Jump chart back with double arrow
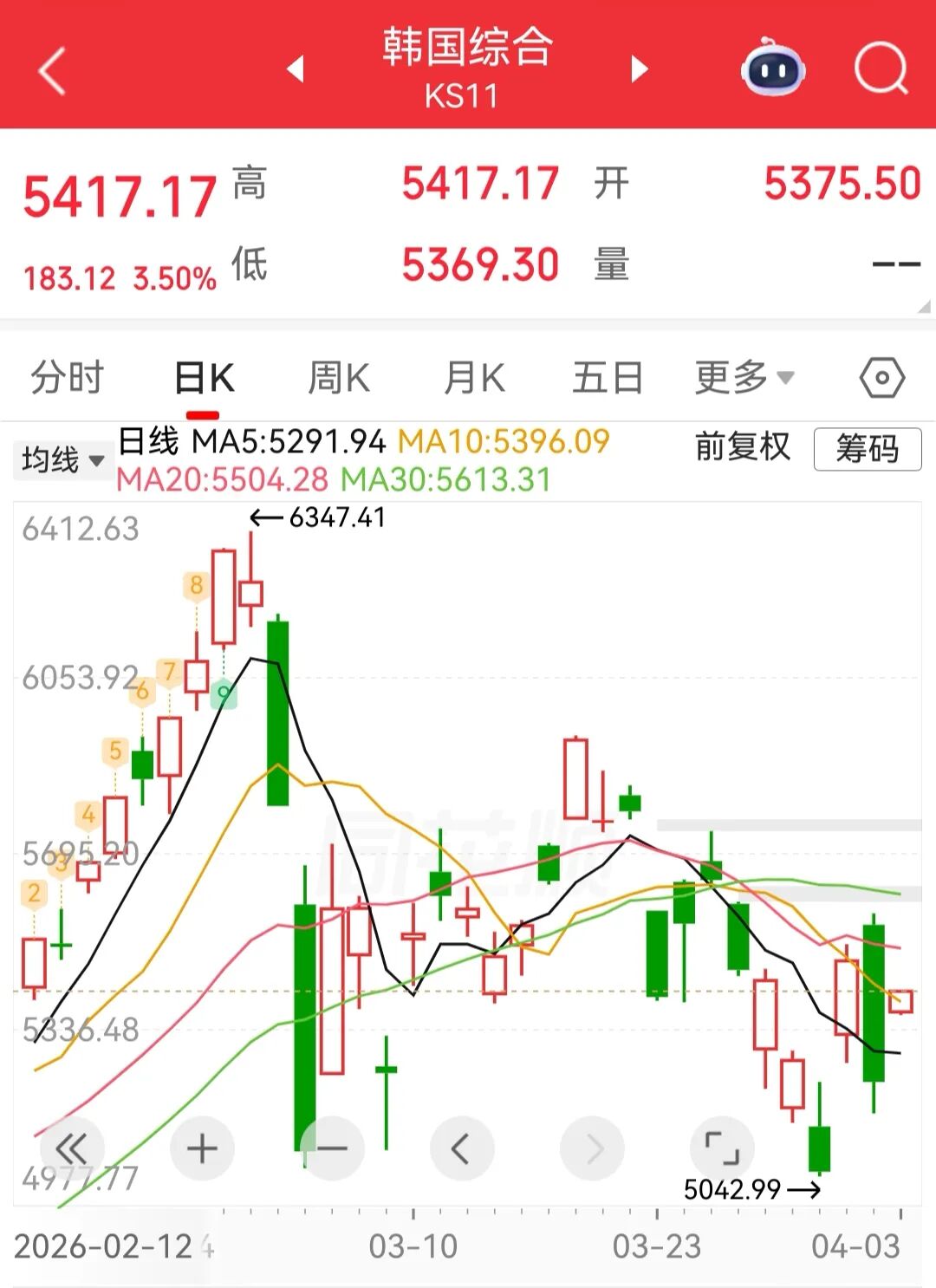Screen dimensions: 936x1288 coord(71,1149)
